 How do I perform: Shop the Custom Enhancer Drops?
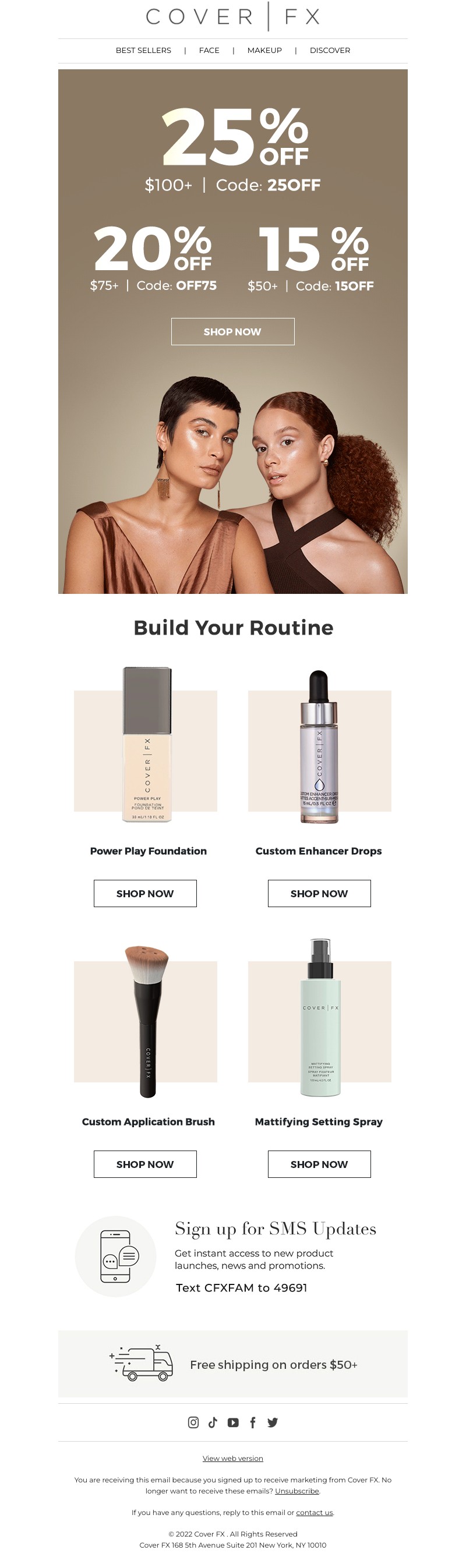point(319,894)
